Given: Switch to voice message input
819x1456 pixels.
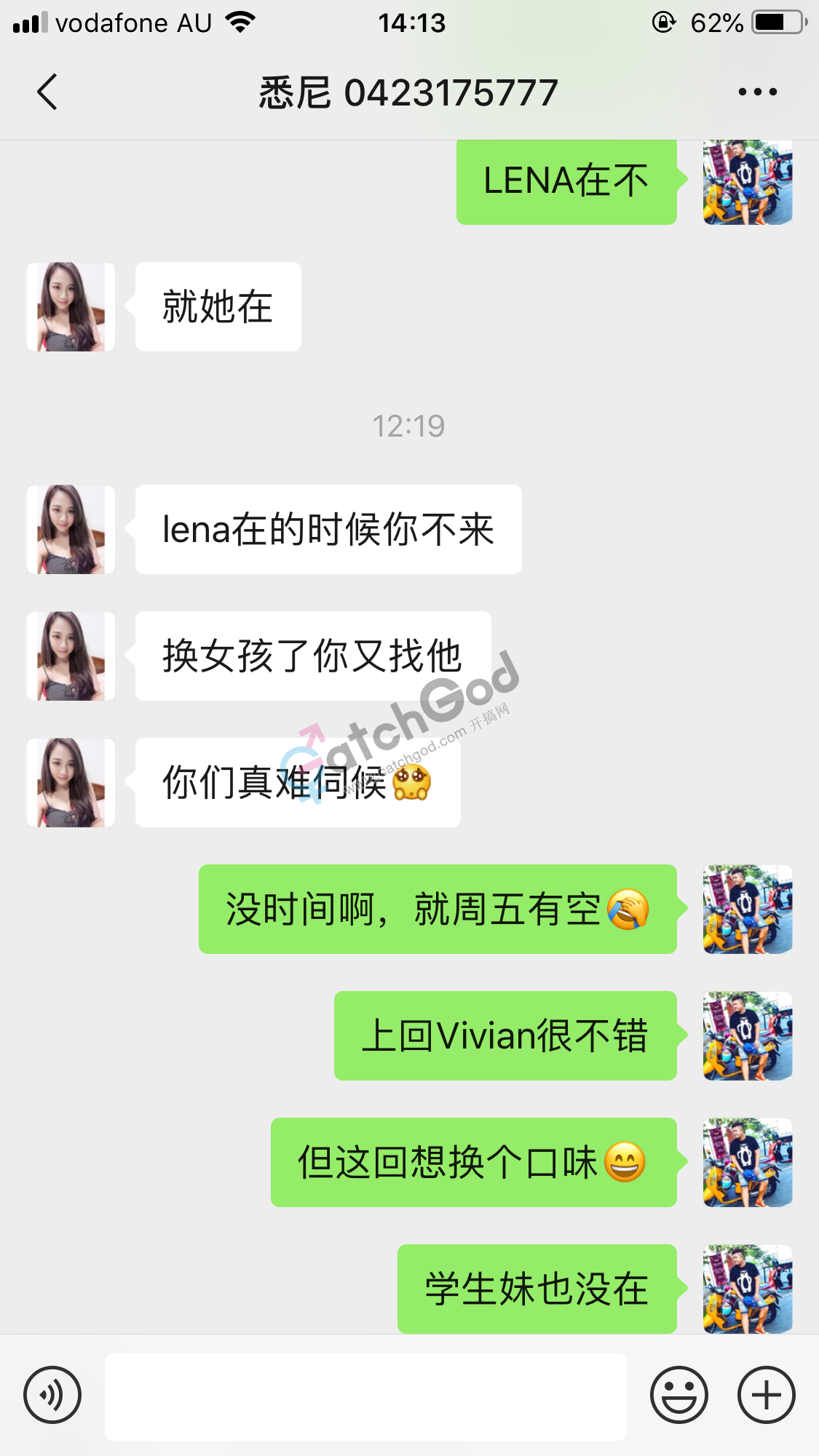Looking at the screenshot, I should [x=52, y=1395].
